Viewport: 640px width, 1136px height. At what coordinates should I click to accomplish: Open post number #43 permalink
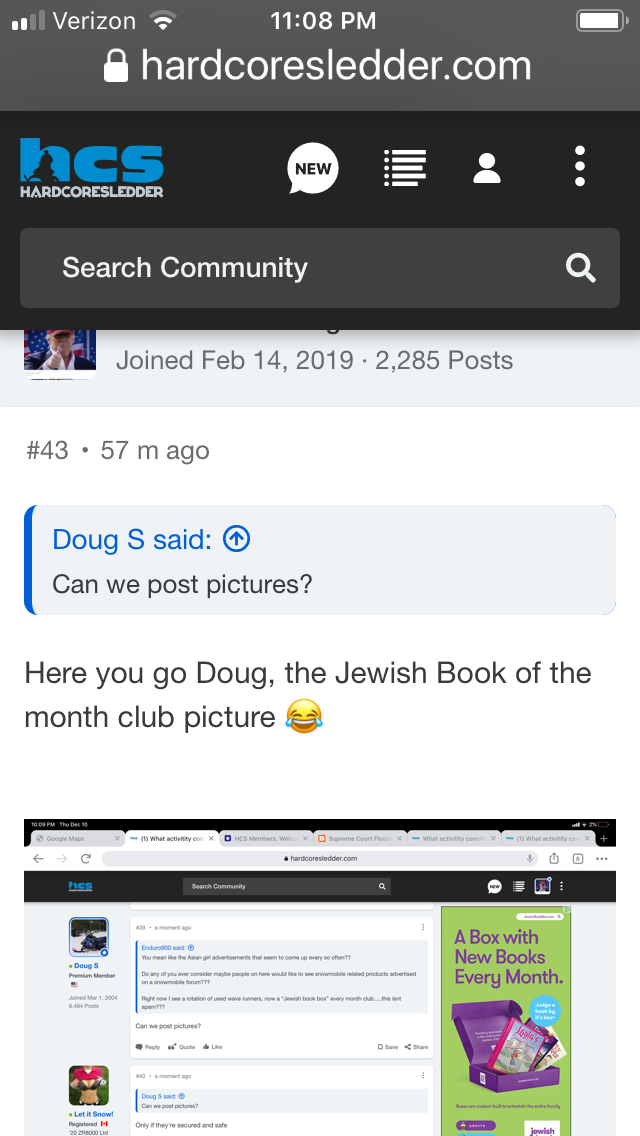[47, 450]
